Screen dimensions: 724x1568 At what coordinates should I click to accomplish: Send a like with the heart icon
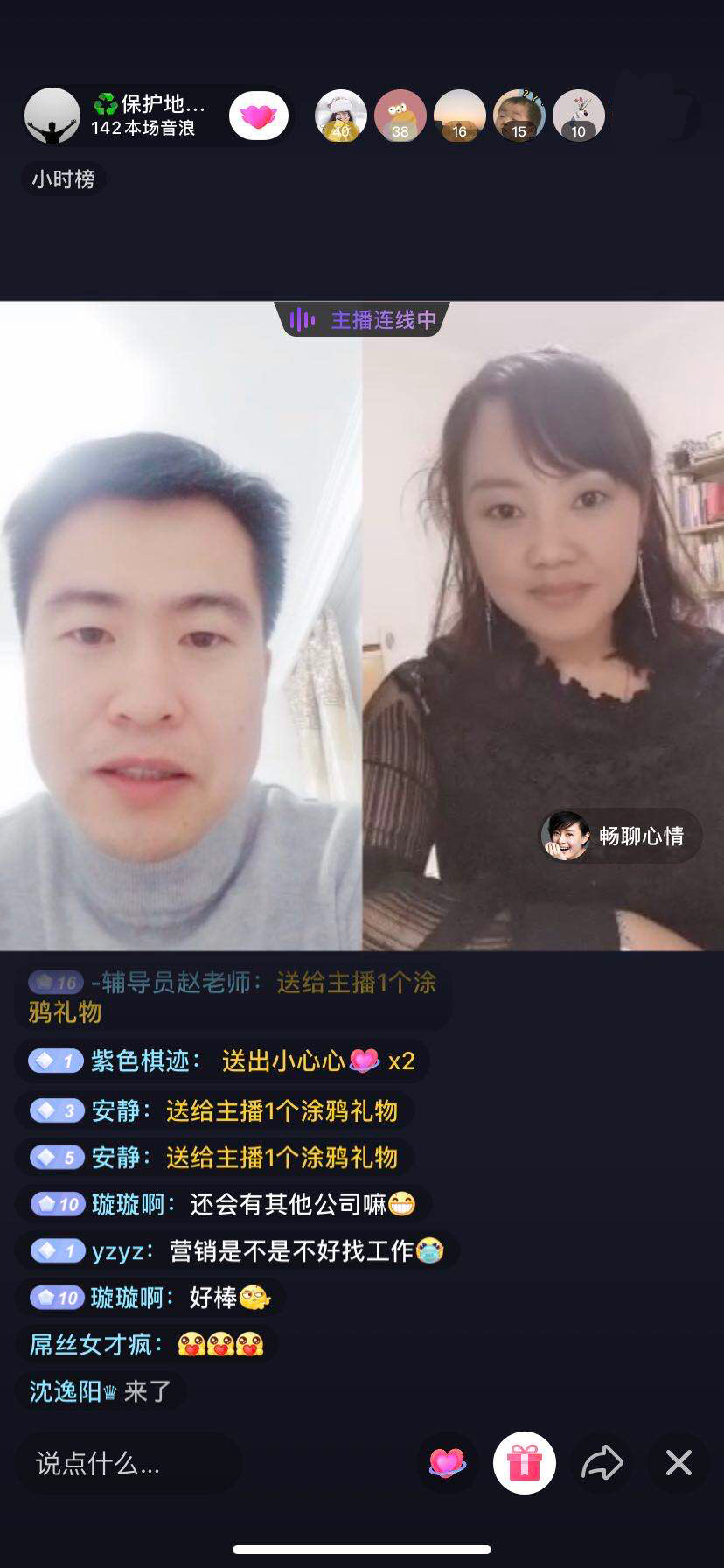pos(447,1462)
